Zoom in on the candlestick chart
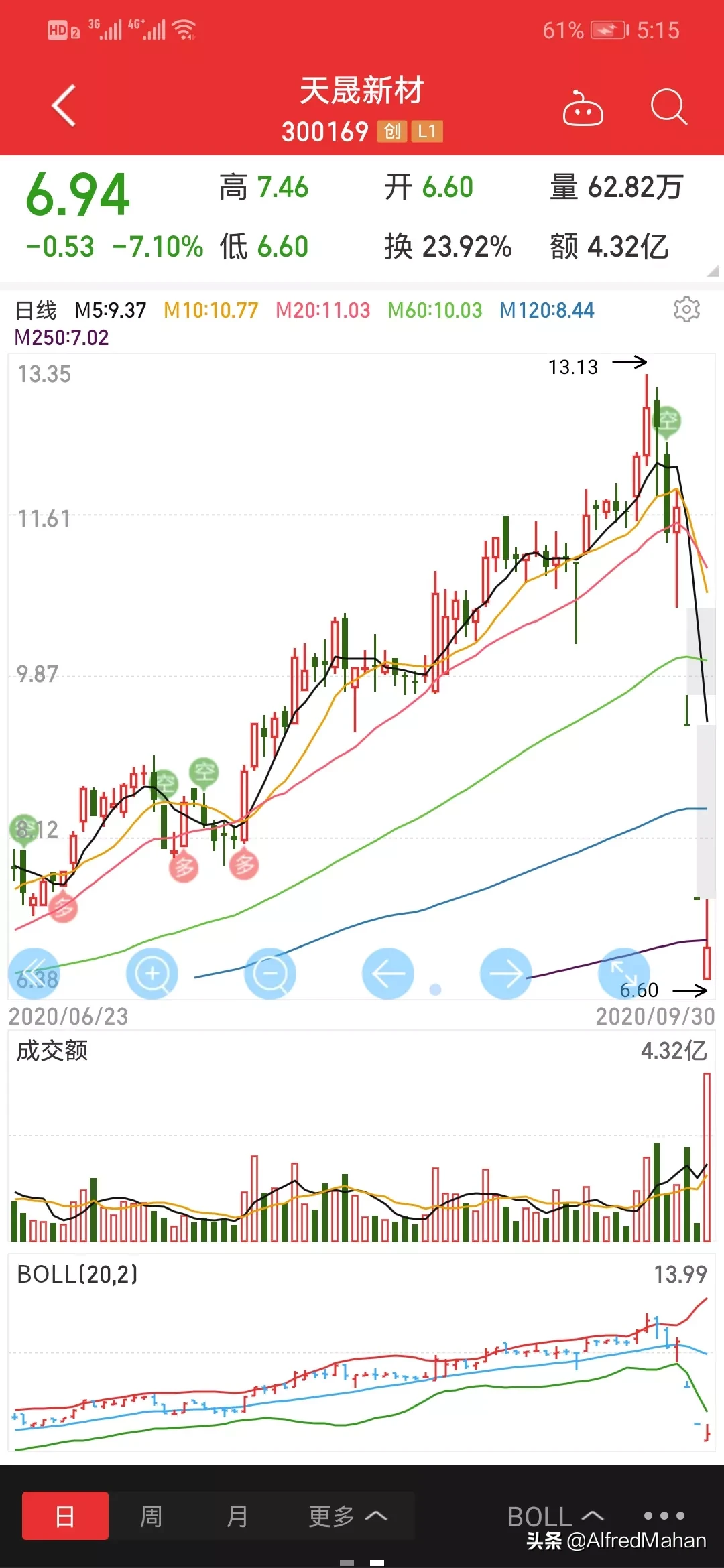 pos(152,974)
